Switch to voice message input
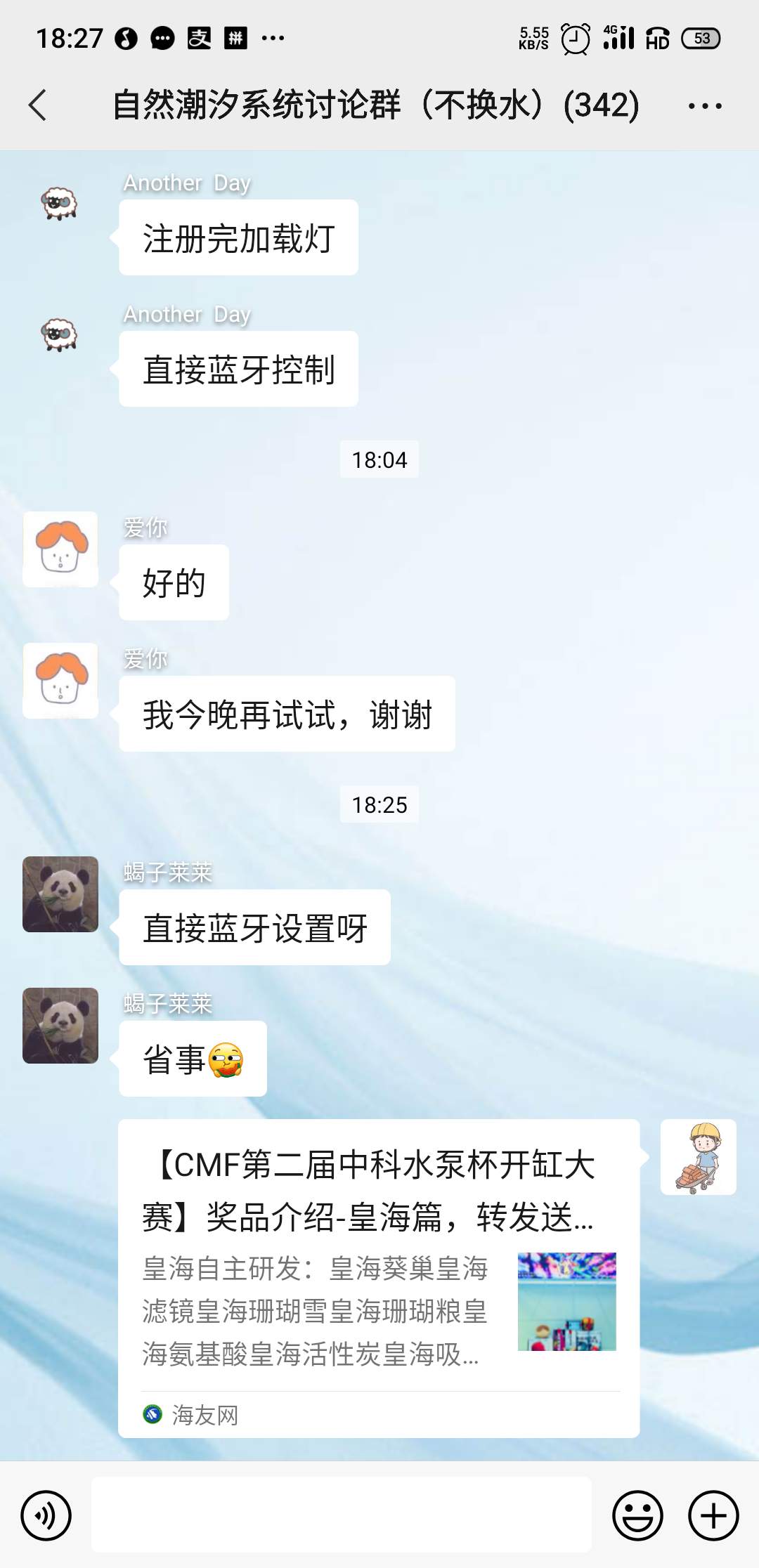The height and width of the screenshot is (1568, 759). (x=46, y=1515)
